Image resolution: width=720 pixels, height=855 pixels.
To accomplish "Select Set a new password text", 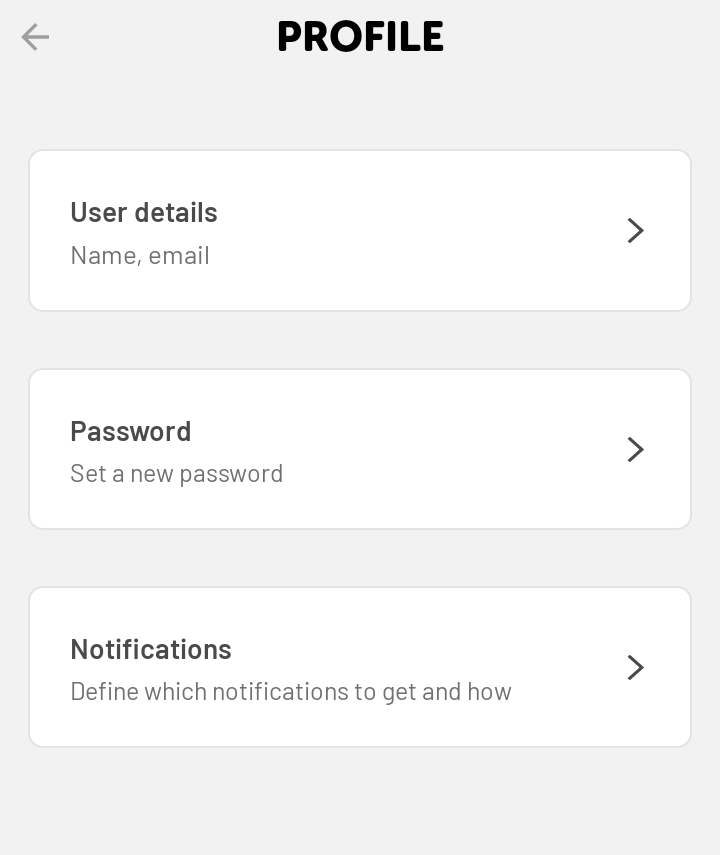I will tap(177, 473).
